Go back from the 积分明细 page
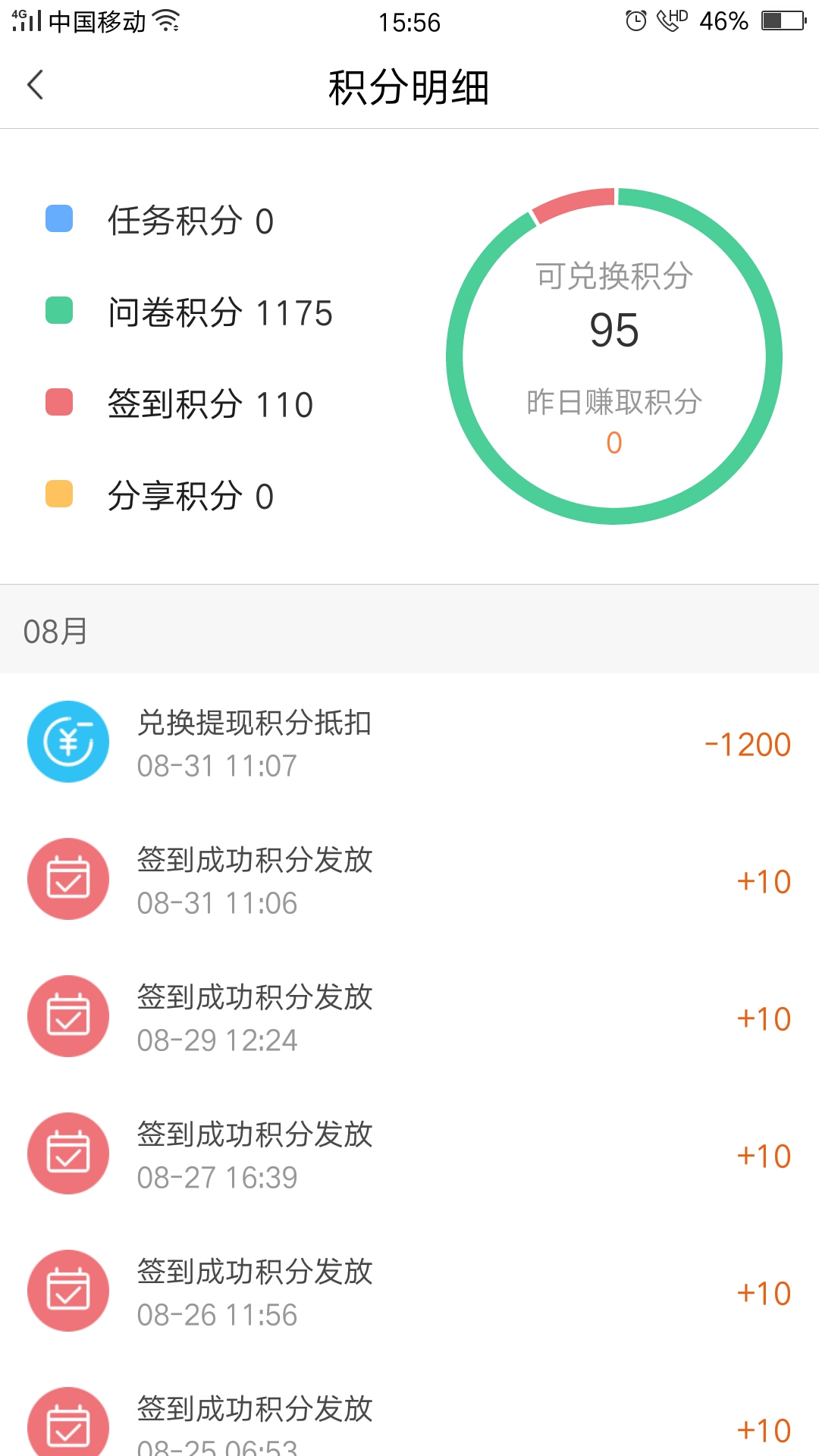The height and width of the screenshot is (1456, 819). [x=36, y=85]
